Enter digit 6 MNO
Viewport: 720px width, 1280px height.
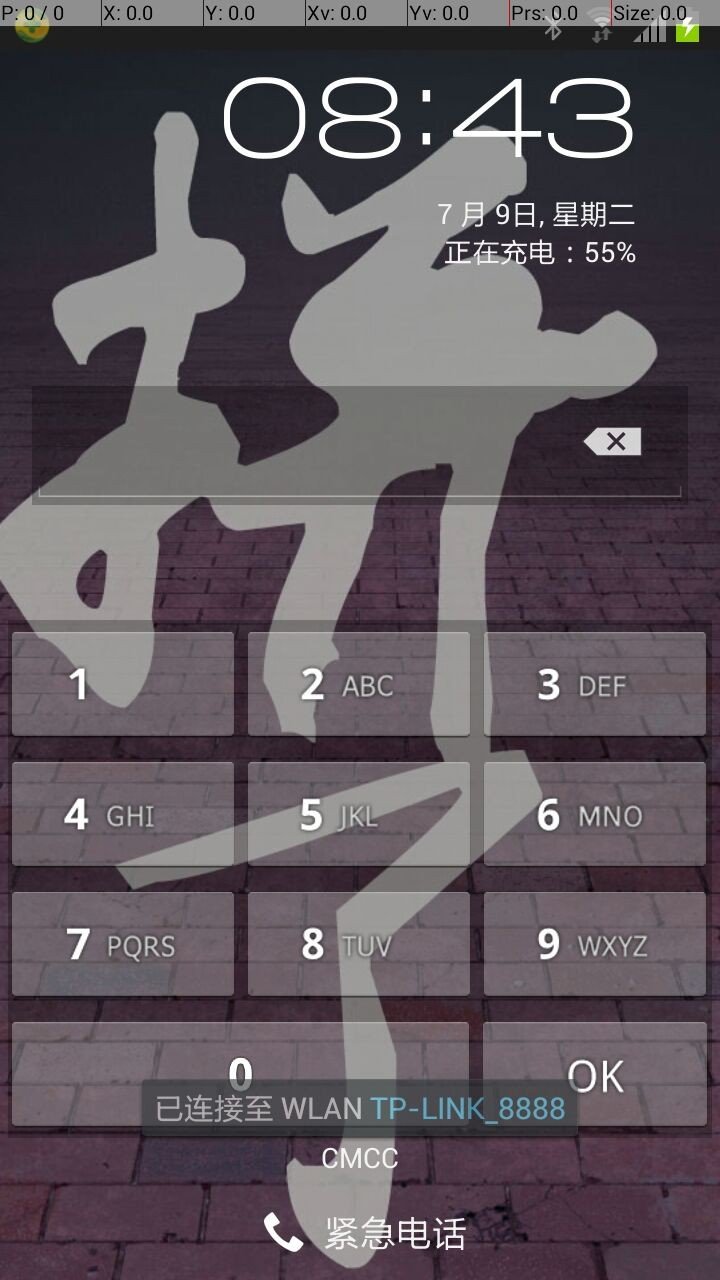pyautogui.click(x=595, y=815)
